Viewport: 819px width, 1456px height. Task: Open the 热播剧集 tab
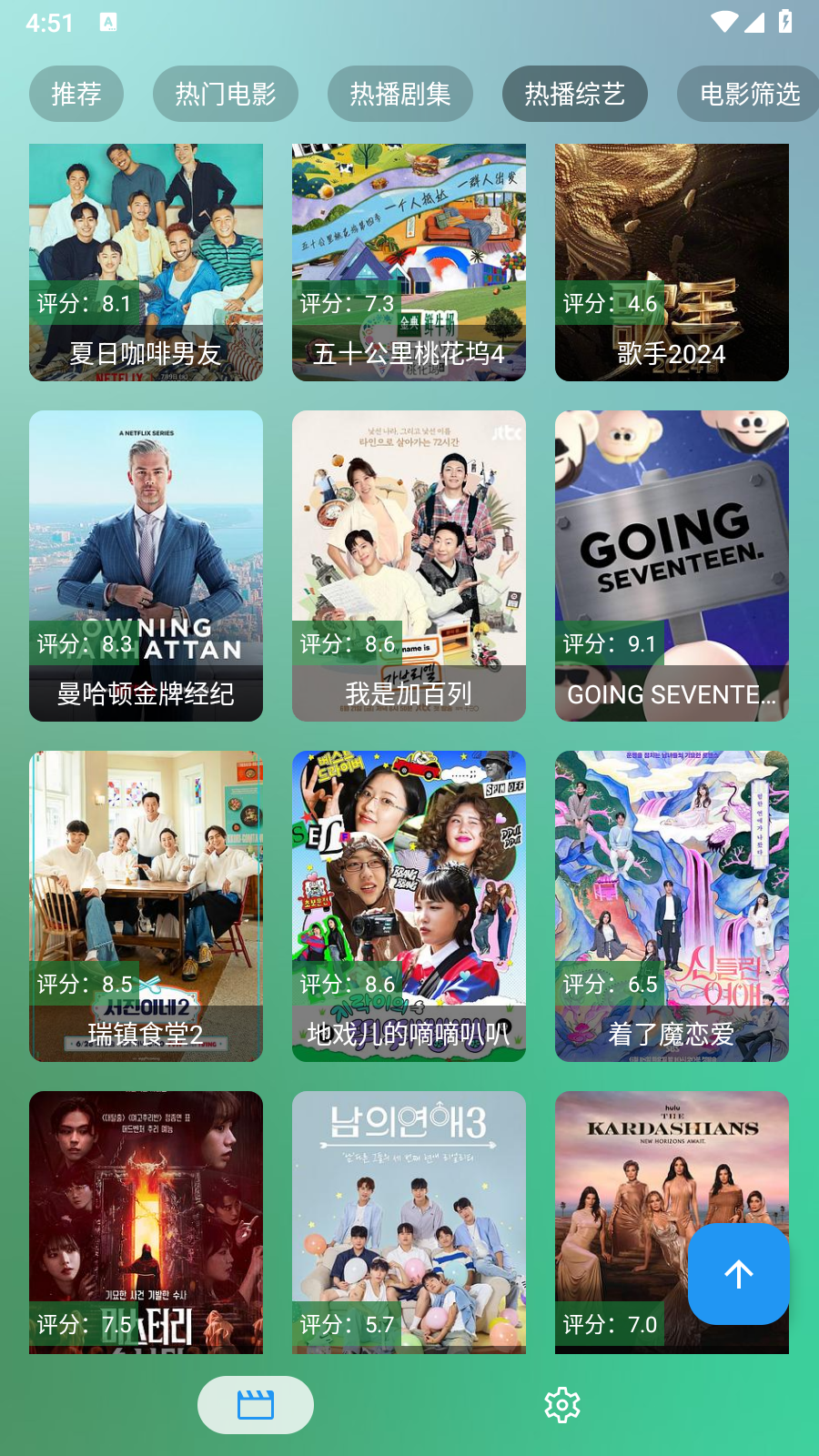coord(399,94)
